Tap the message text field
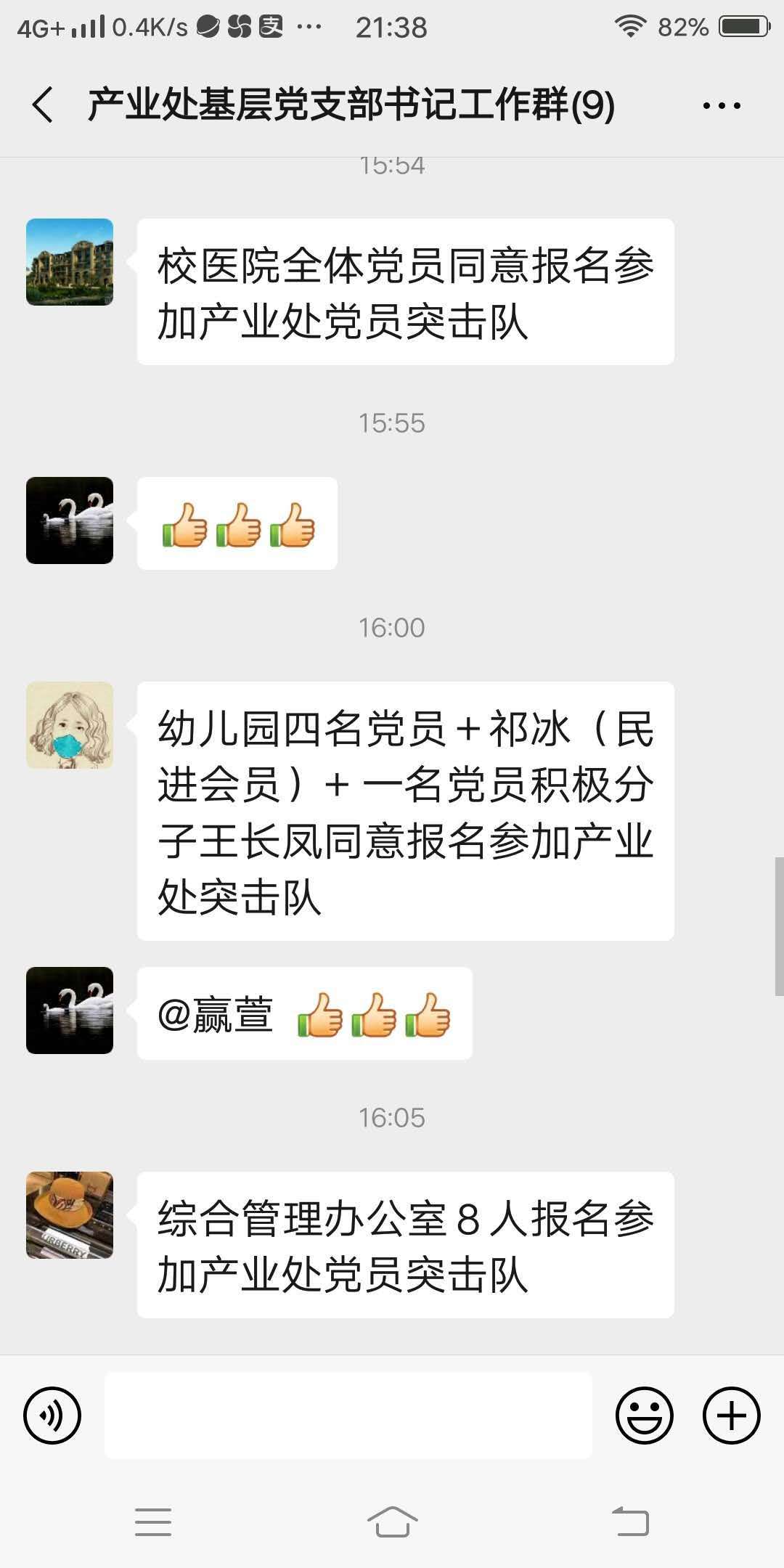This screenshot has width=784, height=1568. point(348,1416)
